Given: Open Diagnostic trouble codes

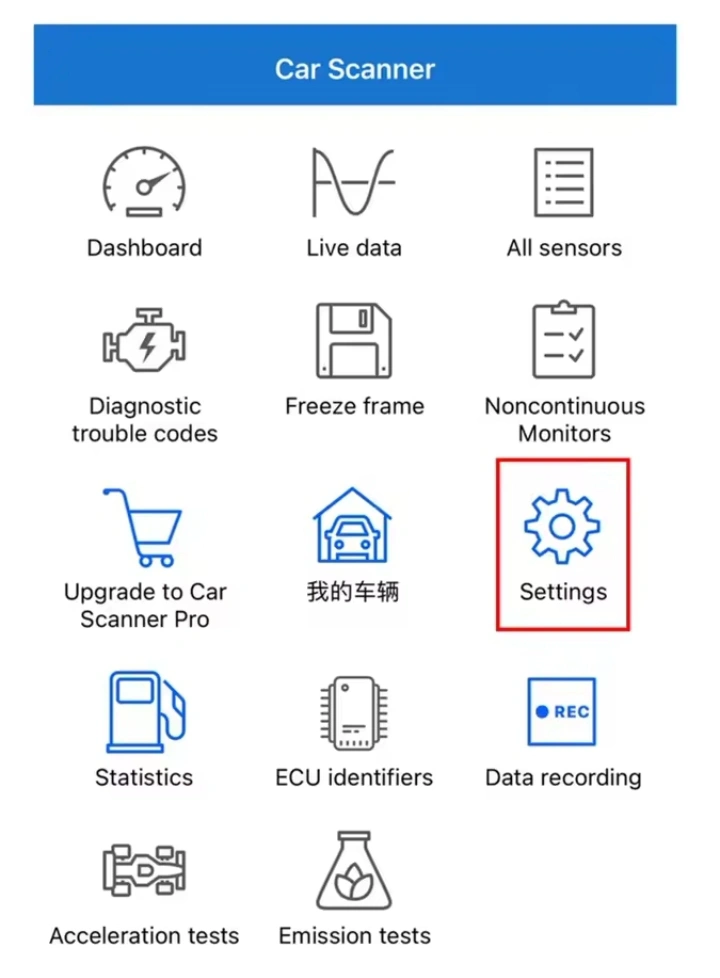Looking at the screenshot, I should tap(144, 375).
